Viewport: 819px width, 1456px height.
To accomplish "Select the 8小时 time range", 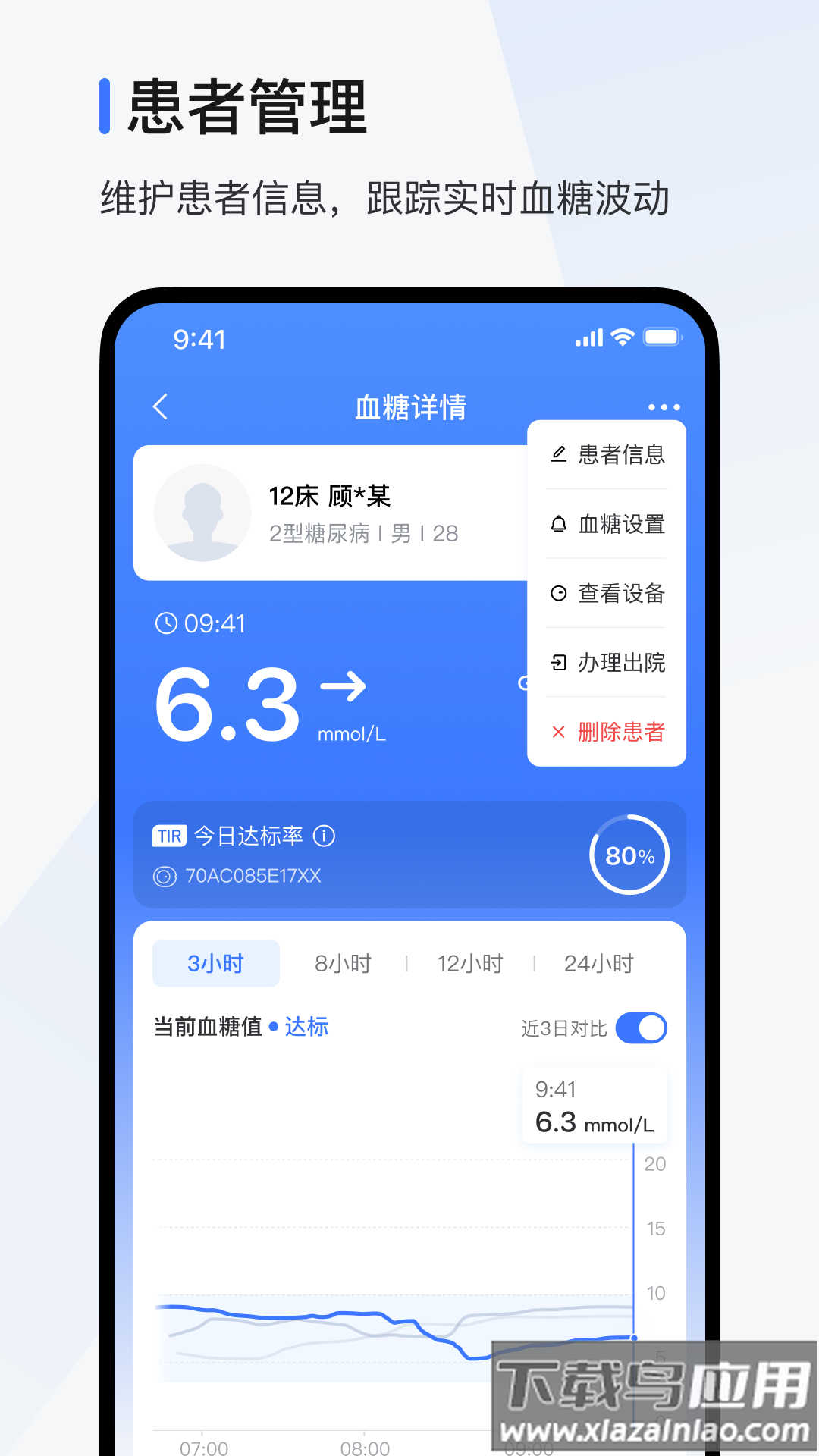I will [344, 963].
